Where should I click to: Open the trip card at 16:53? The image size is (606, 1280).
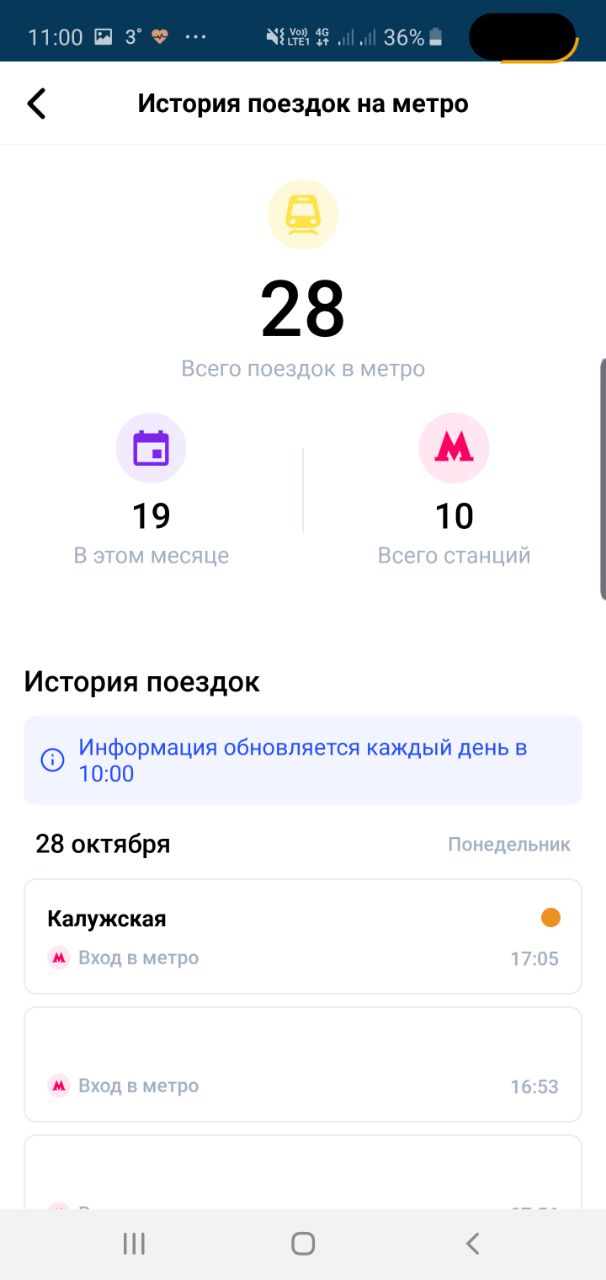click(303, 1064)
